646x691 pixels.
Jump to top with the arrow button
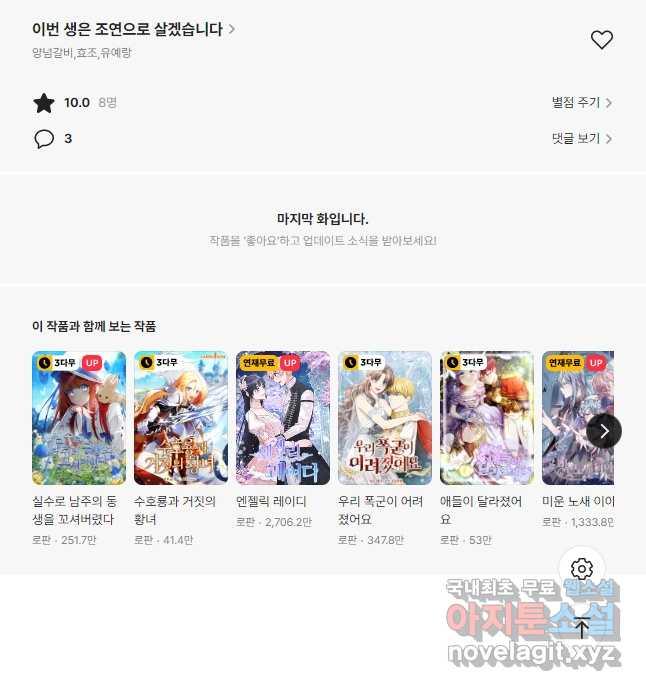point(582,627)
